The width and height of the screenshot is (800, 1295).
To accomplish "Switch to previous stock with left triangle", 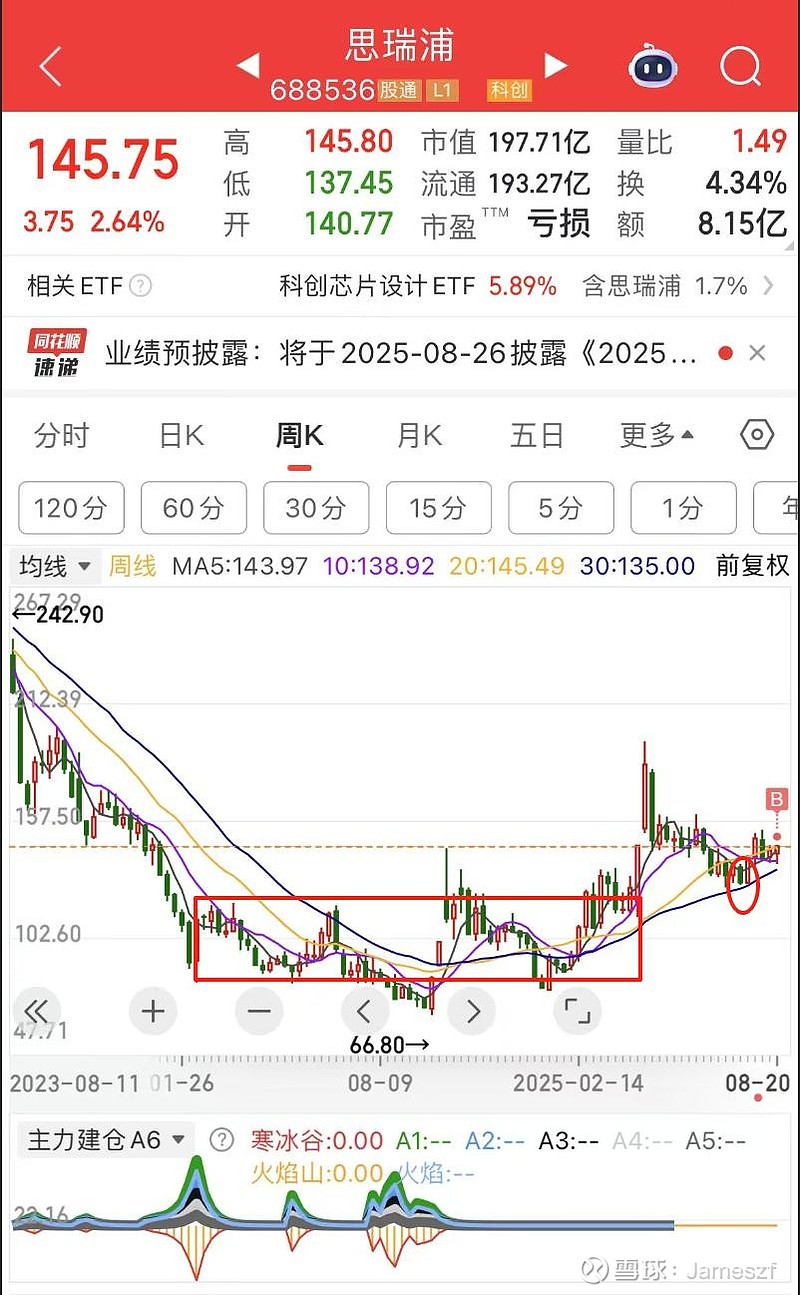I will click(248, 66).
